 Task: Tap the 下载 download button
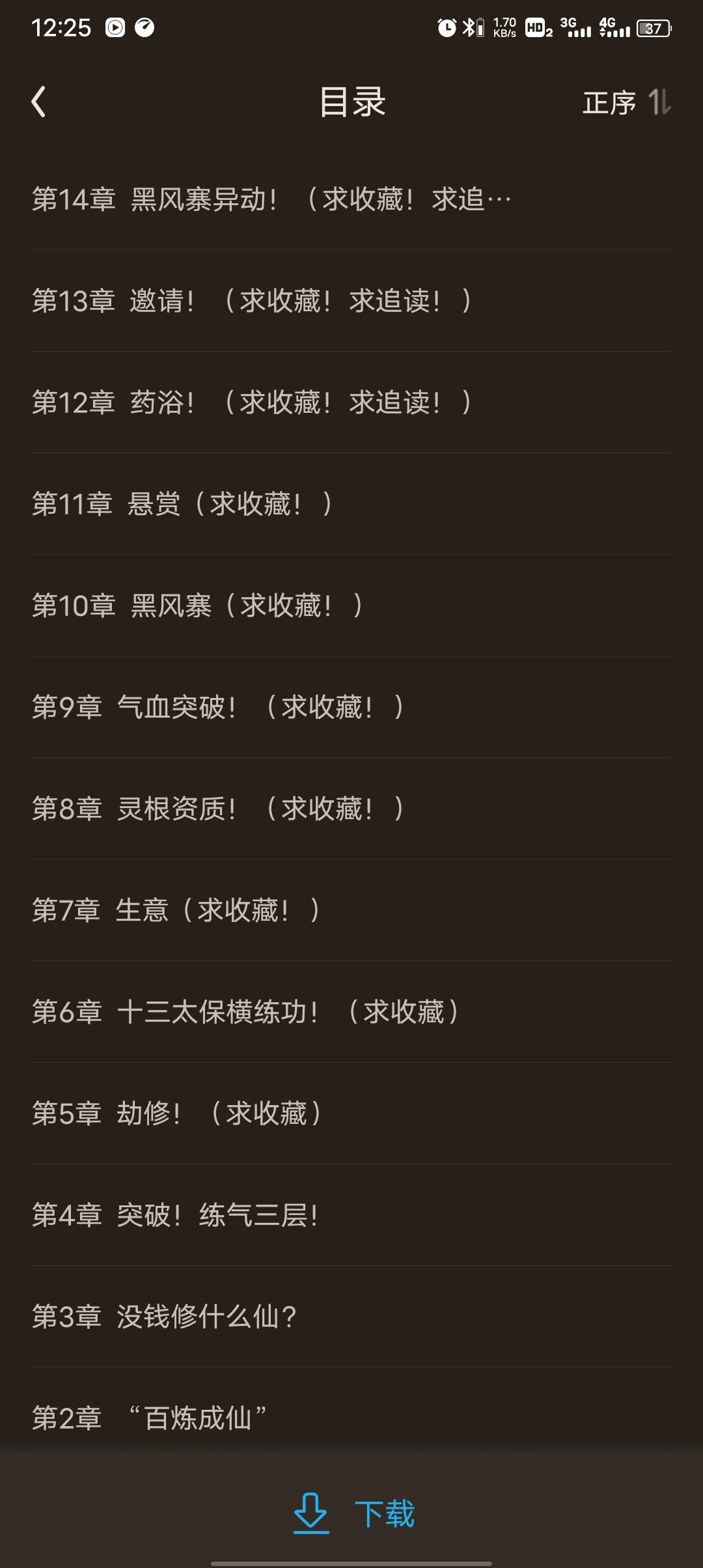[353, 1513]
